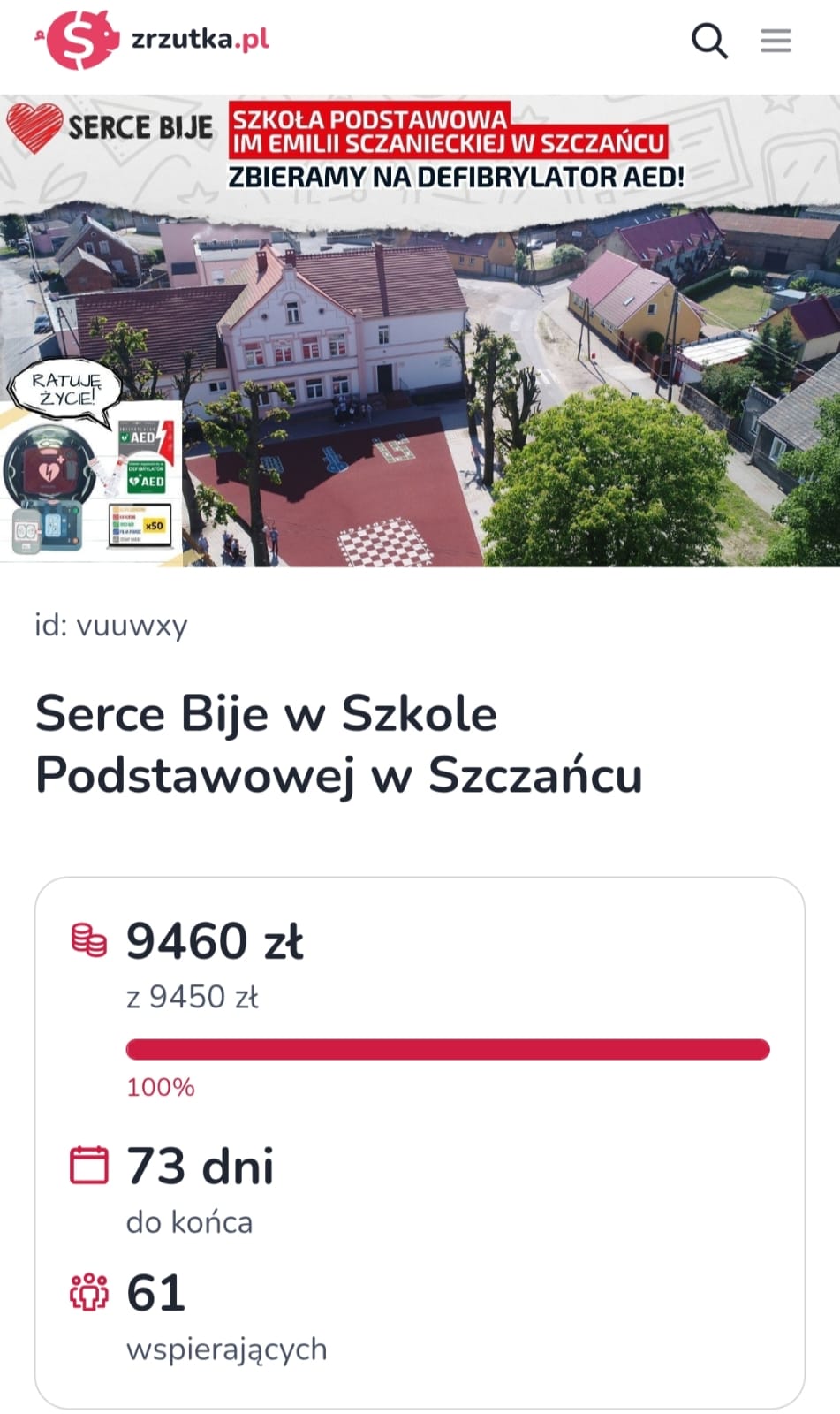Open the fundraiser banner image
This screenshot has width=840, height=1414.
point(420,331)
